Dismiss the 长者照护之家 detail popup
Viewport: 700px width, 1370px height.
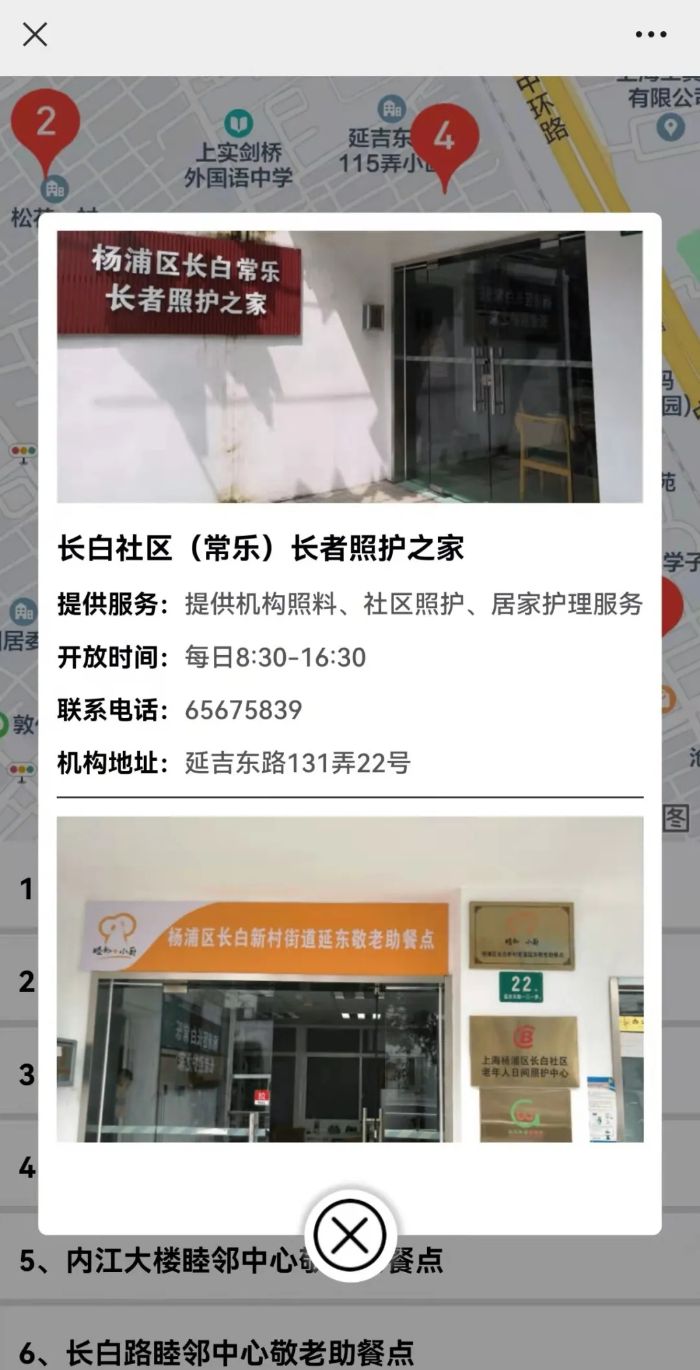click(349, 1235)
